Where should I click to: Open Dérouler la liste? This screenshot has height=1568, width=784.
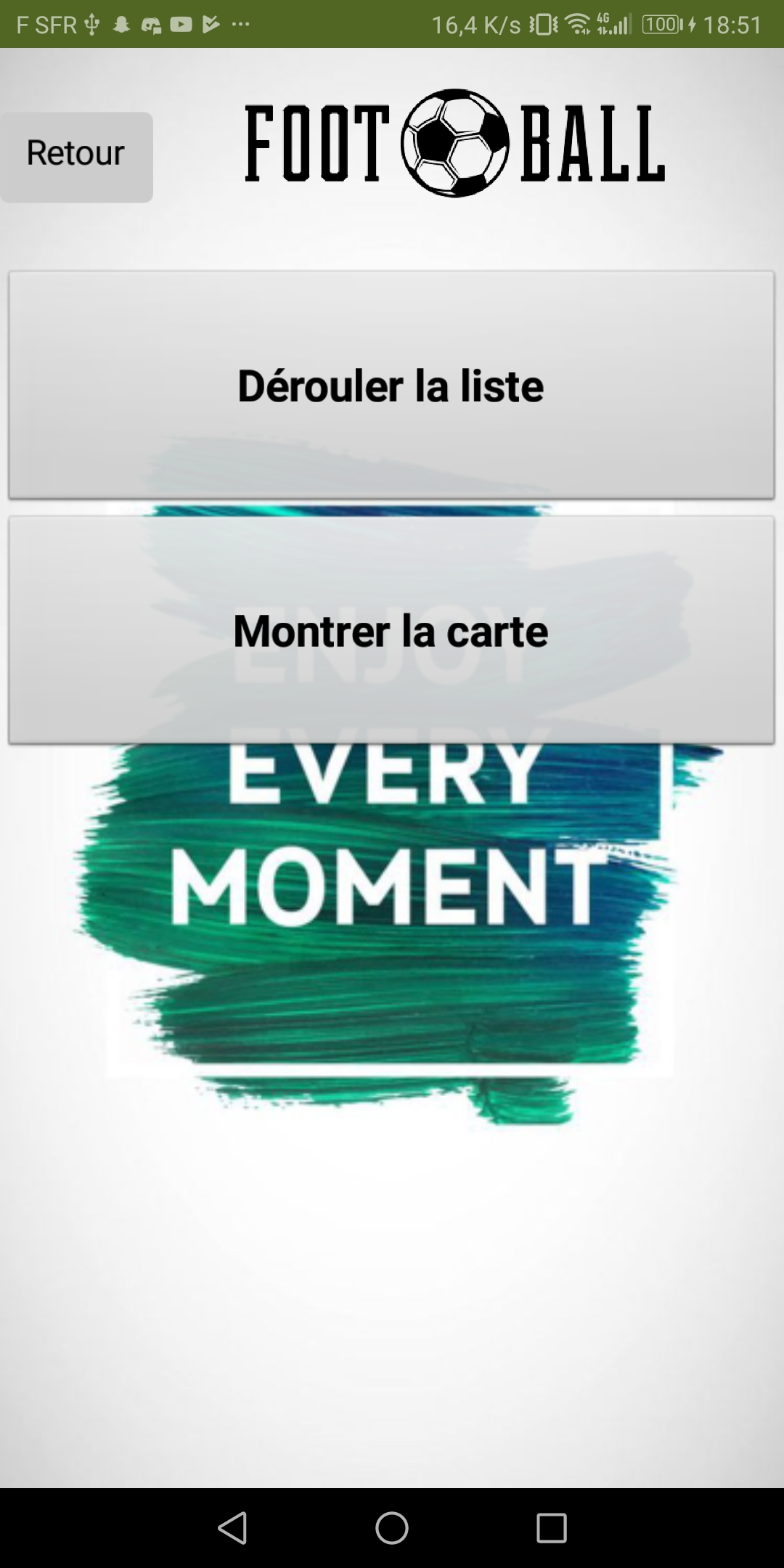391,385
